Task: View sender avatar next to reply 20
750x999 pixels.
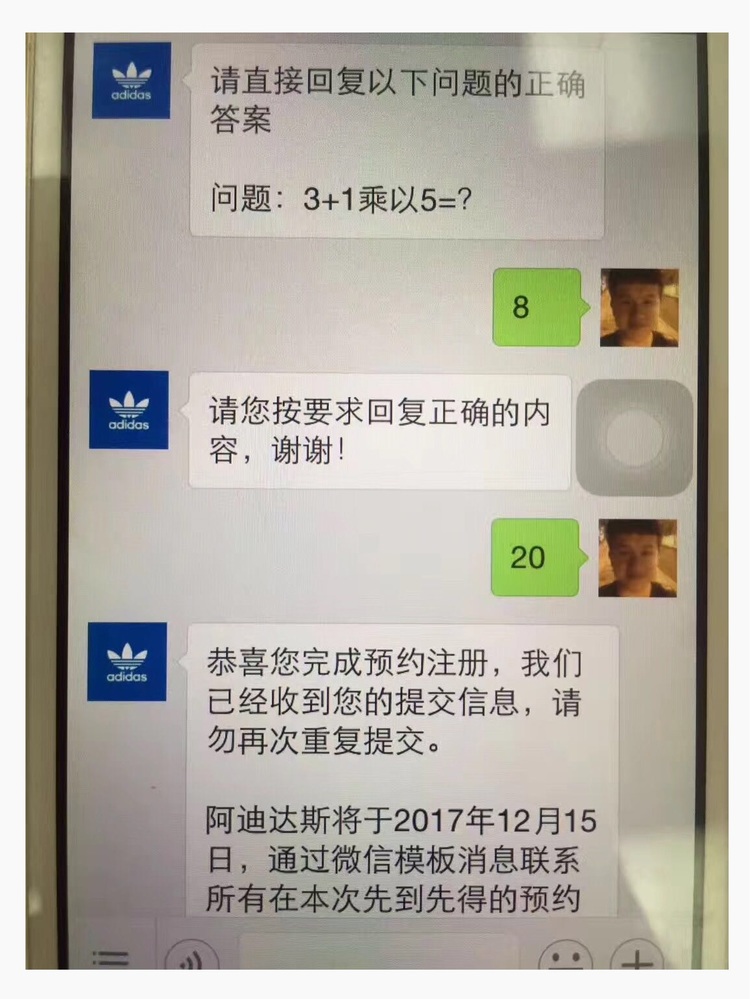Action: click(638, 557)
